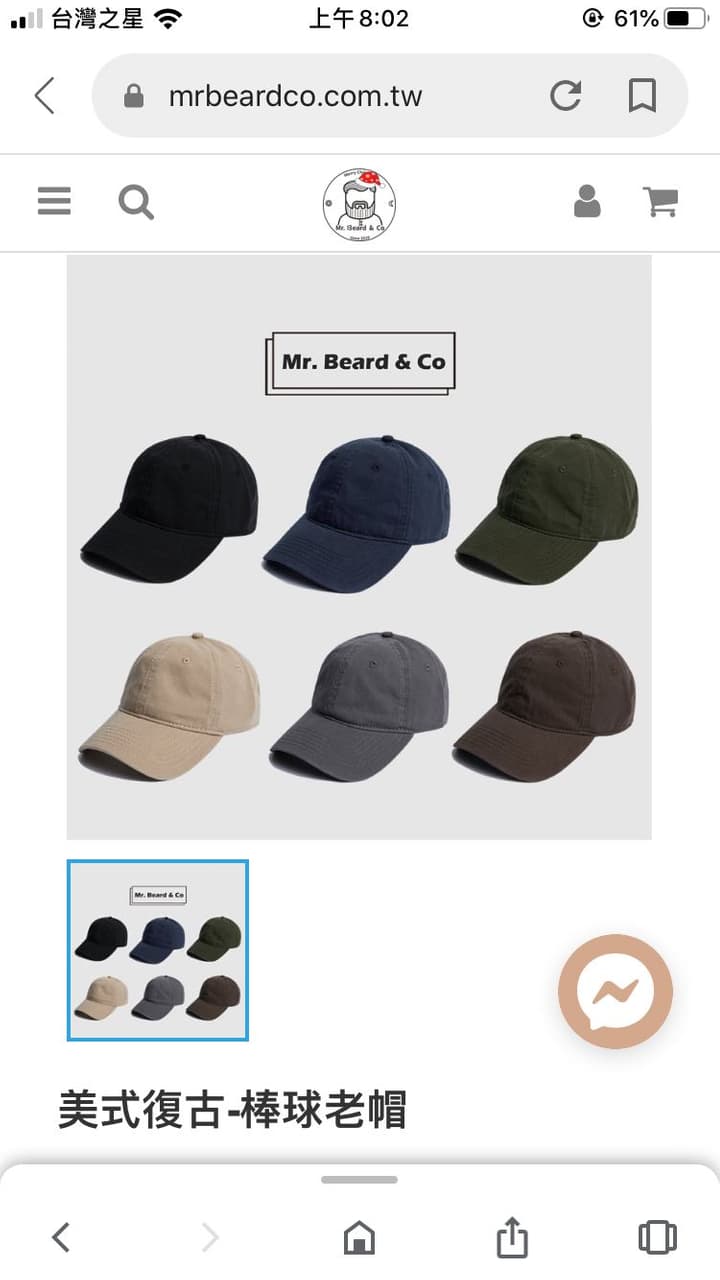Tap the mrbeardco.com.tw address bar
720x1280 pixels.
click(300, 96)
